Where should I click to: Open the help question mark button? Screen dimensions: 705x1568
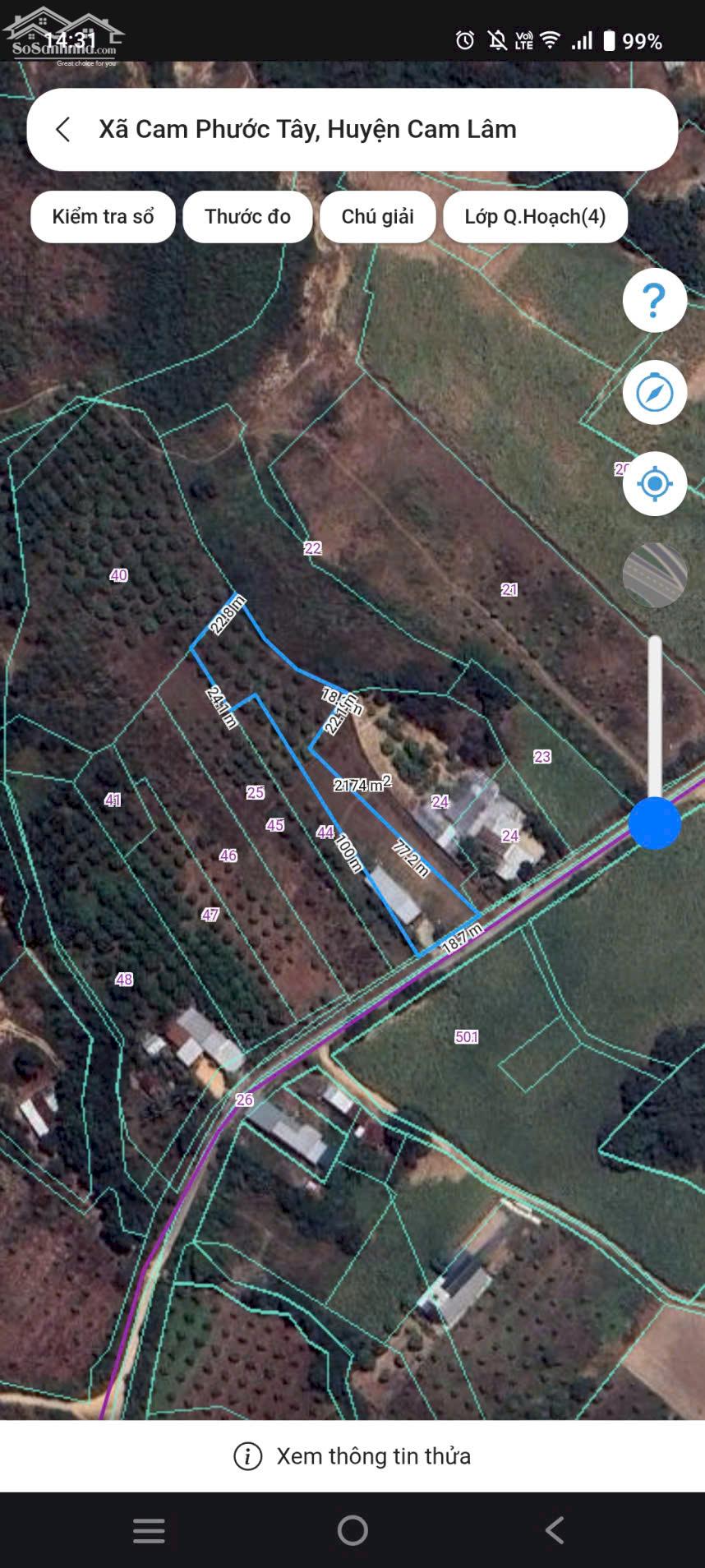(x=654, y=301)
